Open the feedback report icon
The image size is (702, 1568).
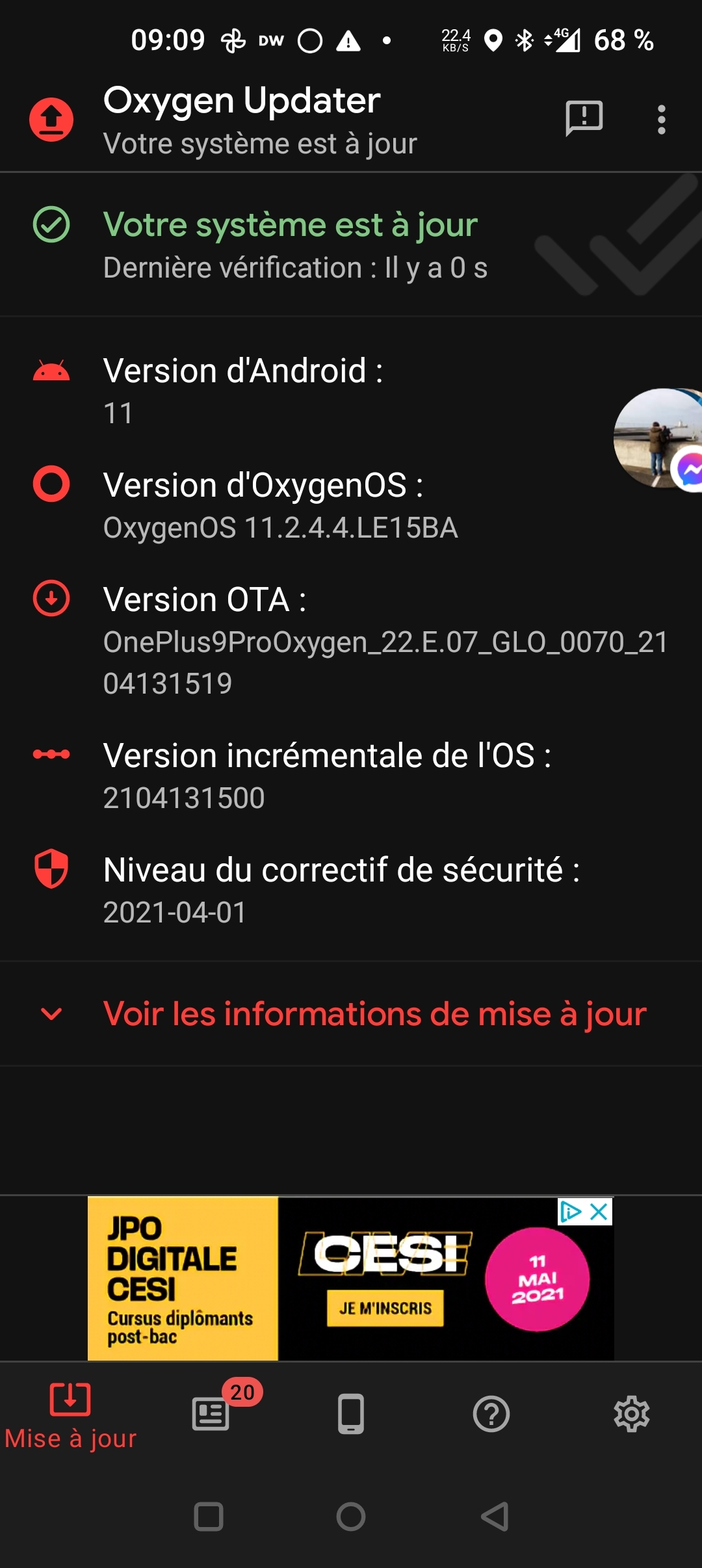584,119
